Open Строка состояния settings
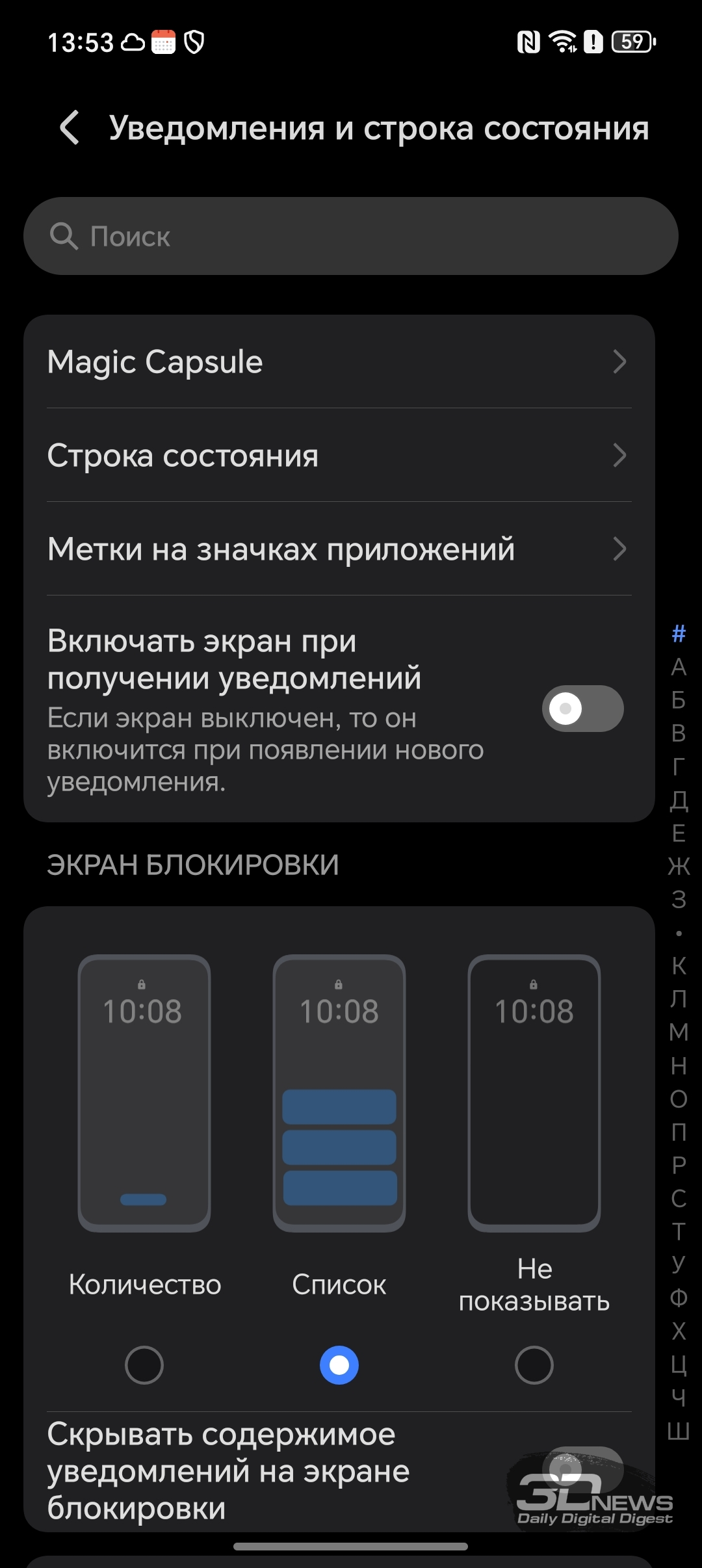 tap(339, 455)
